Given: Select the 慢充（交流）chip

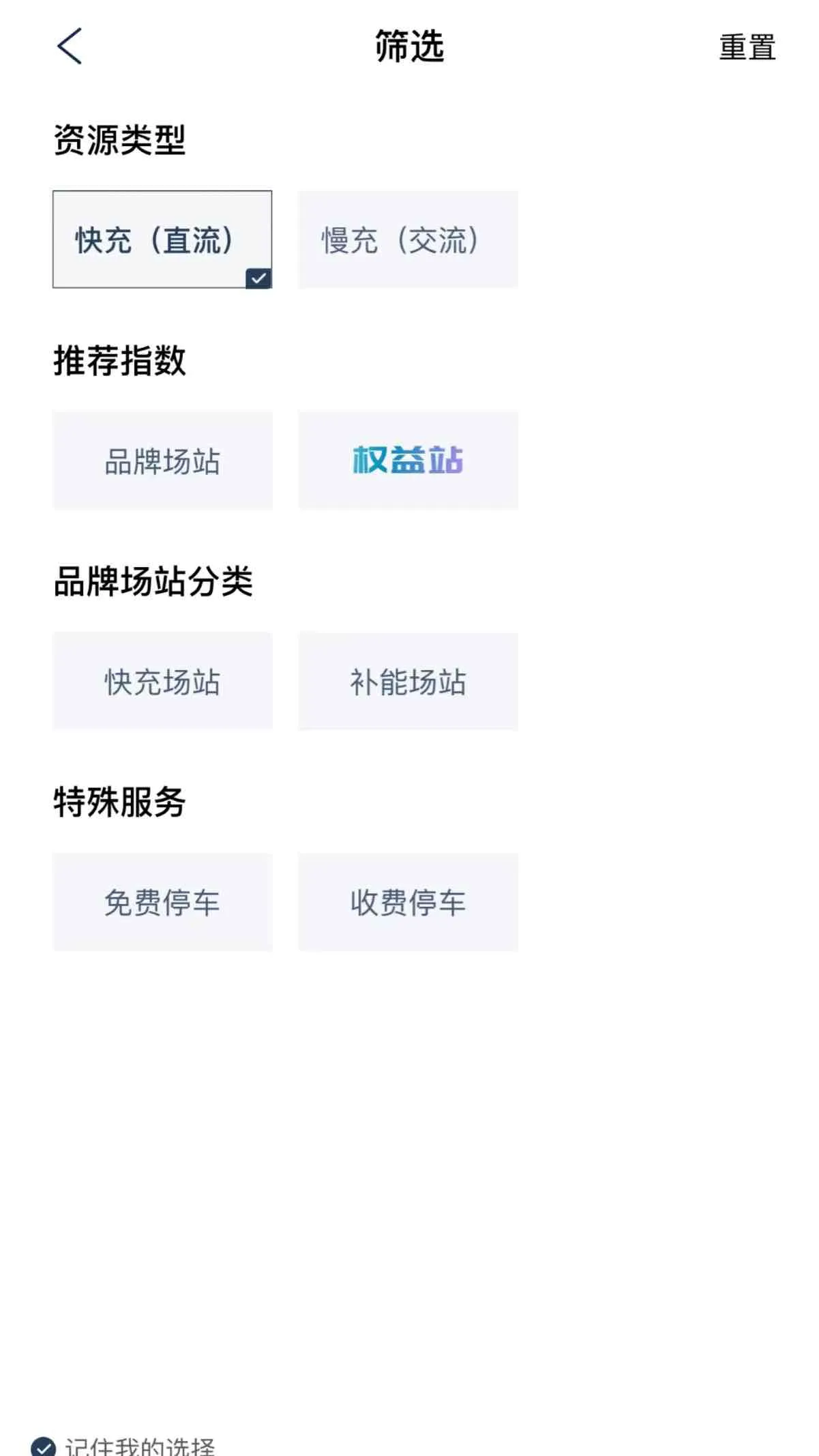Looking at the screenshot, I should pyautogui.click(x=408, y=239).
